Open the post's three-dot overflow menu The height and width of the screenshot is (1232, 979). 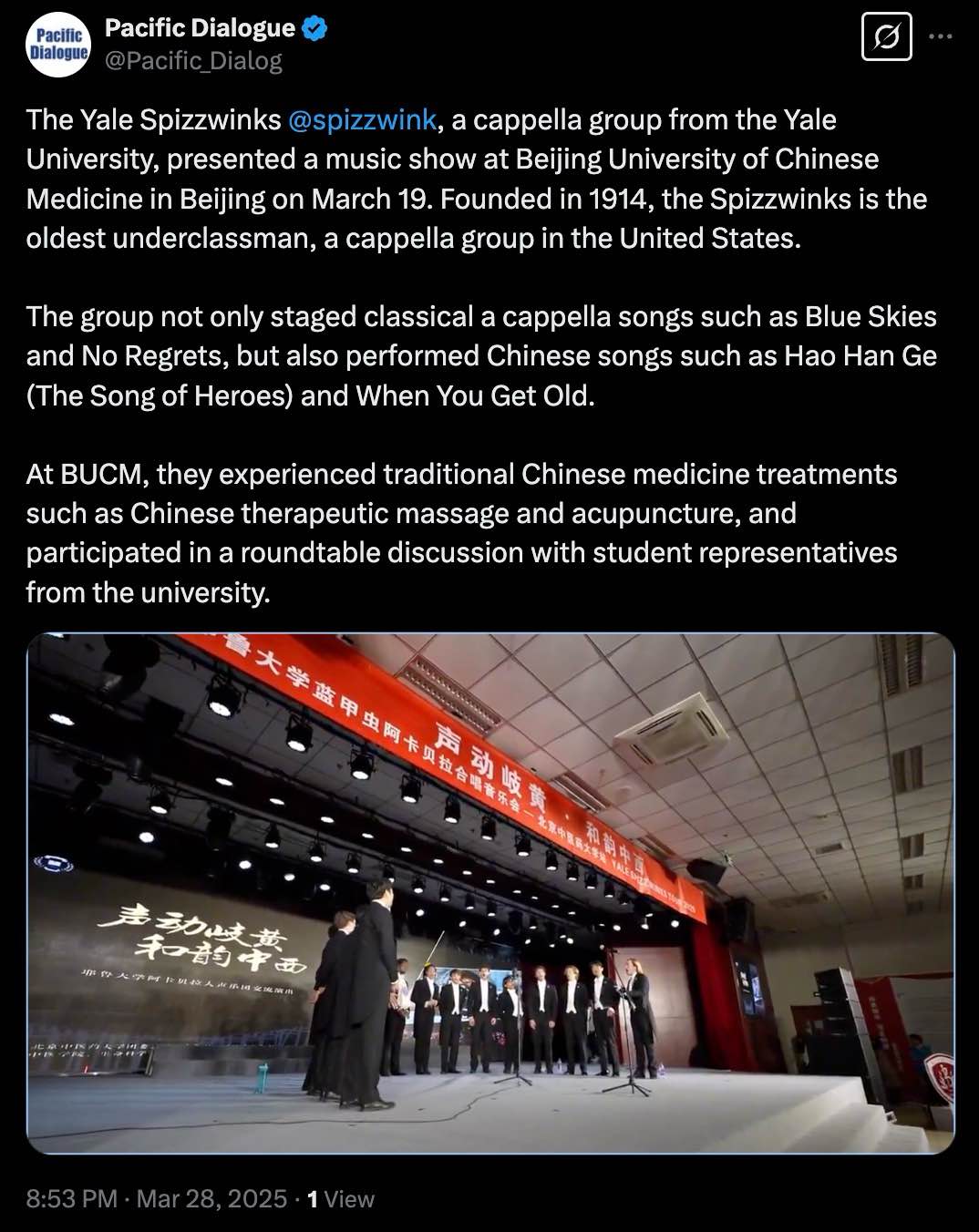coord(940,37)
